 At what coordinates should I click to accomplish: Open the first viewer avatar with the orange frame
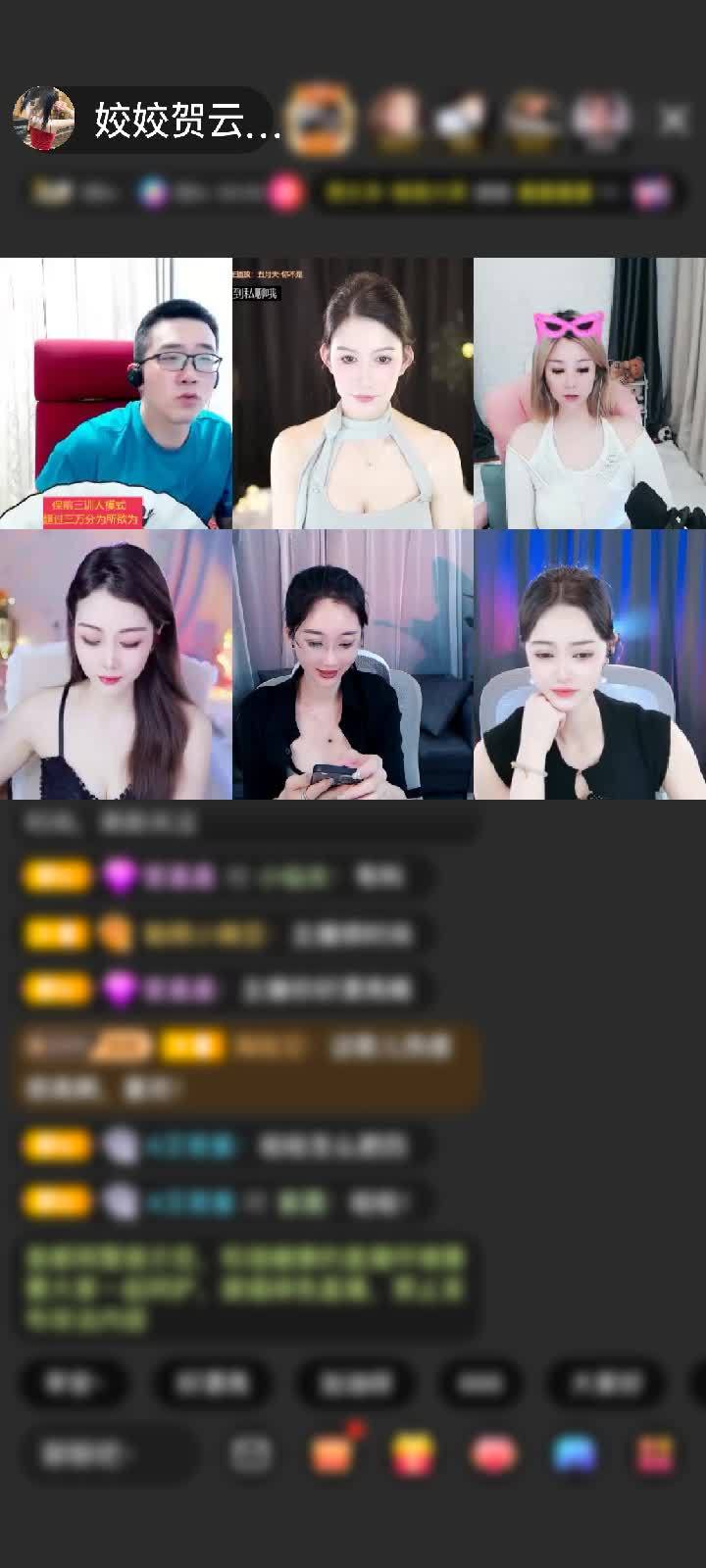(x=324, y=120)
